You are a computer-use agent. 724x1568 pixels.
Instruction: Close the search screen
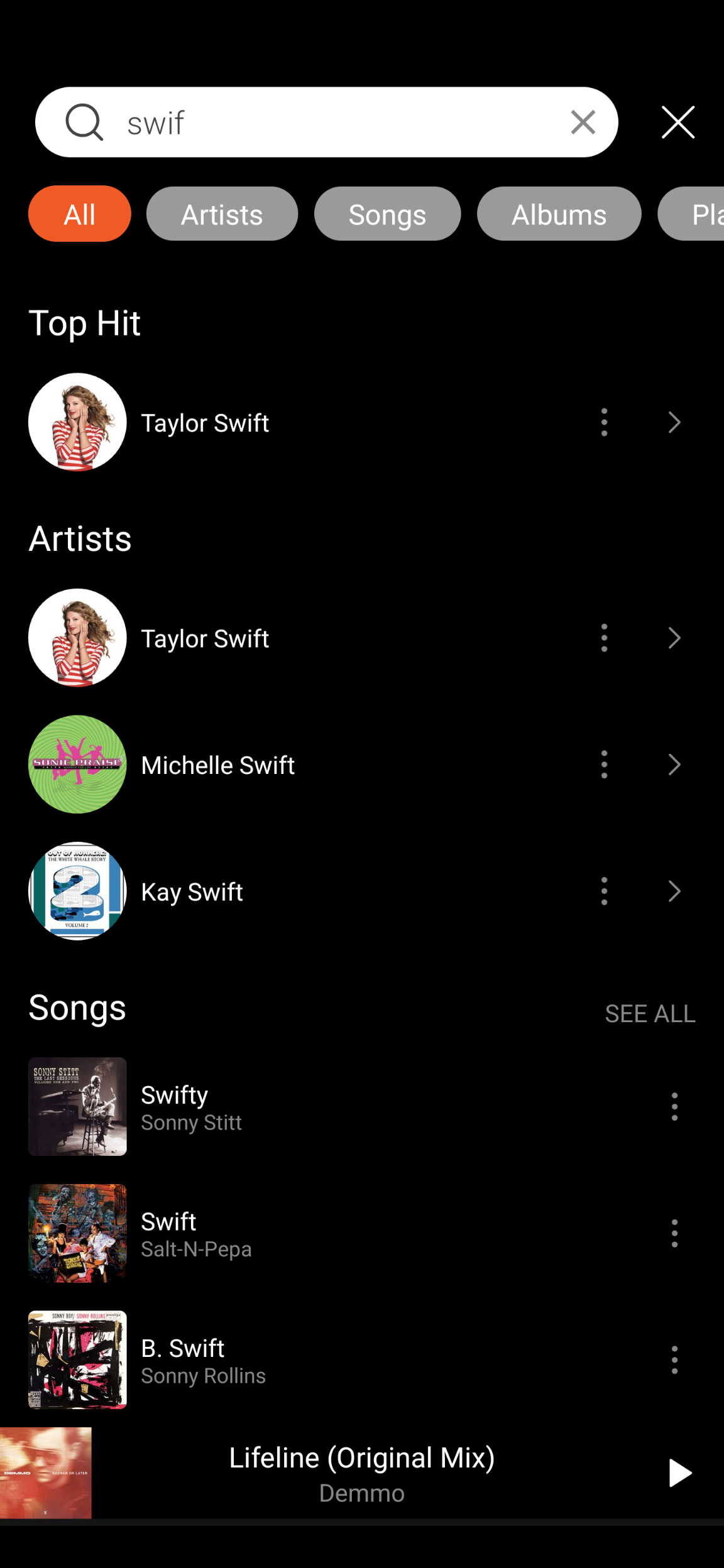pos(677,122)
